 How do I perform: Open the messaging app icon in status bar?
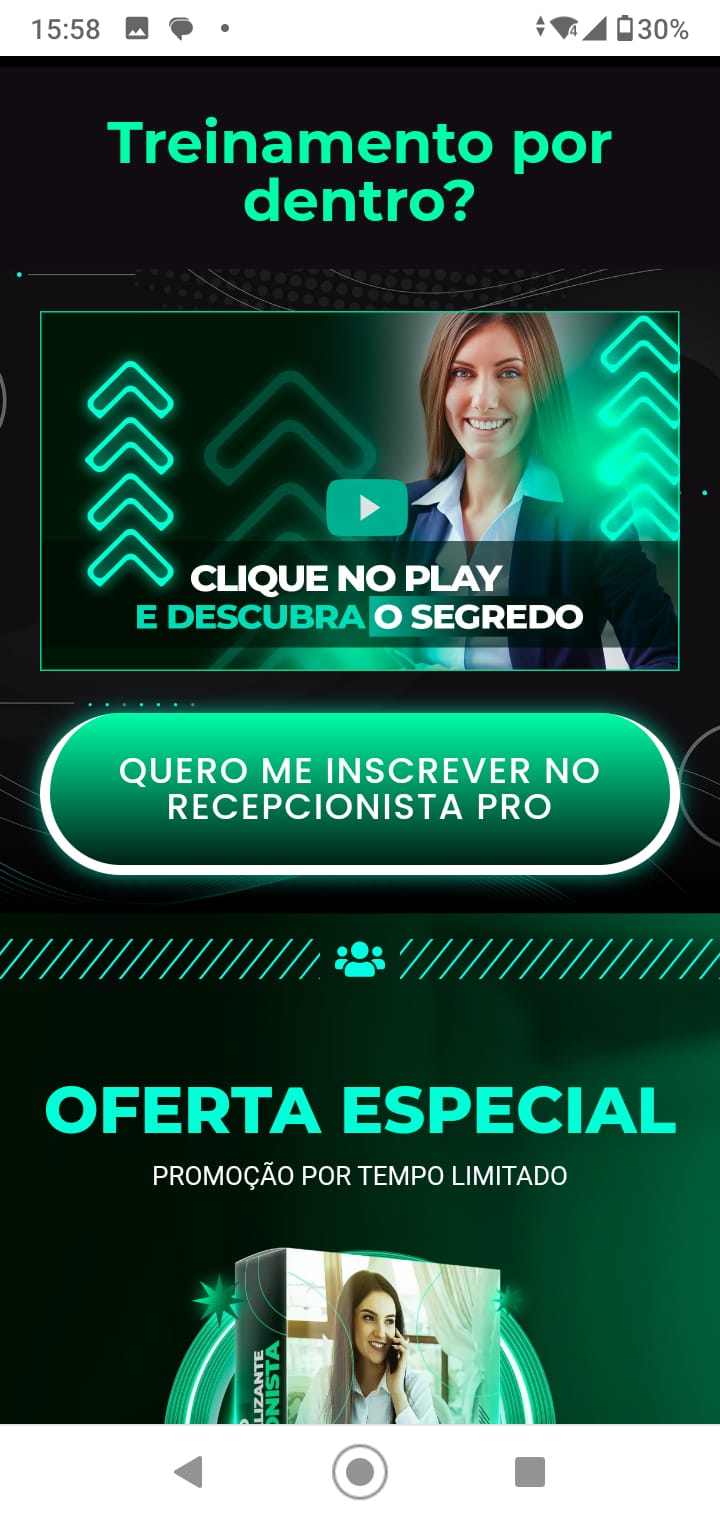point(181,28)
